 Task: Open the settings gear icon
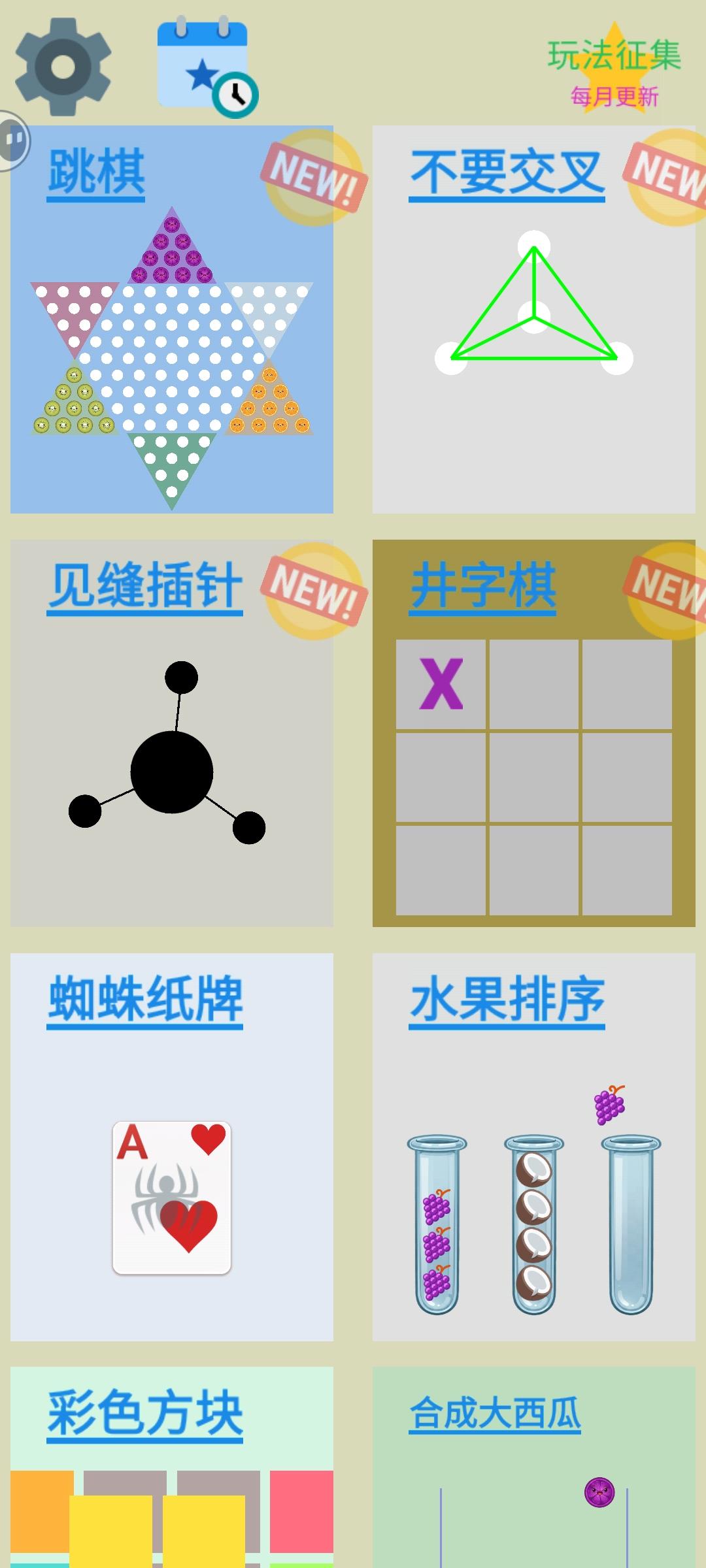pos(62,65)
